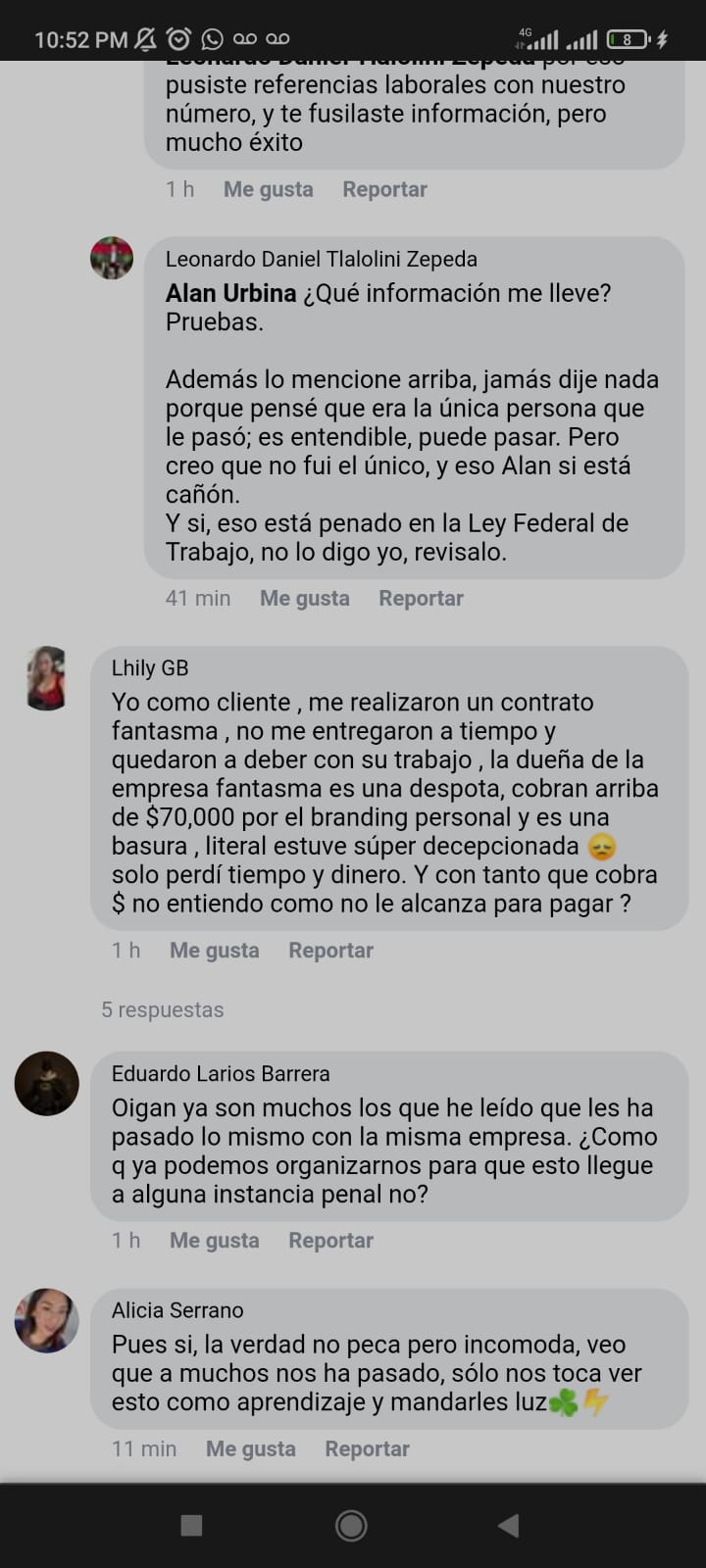Viewport: 706px width, 1568px height.
Task: Like Lhily GB's comment
Action: tap(214, 950)
